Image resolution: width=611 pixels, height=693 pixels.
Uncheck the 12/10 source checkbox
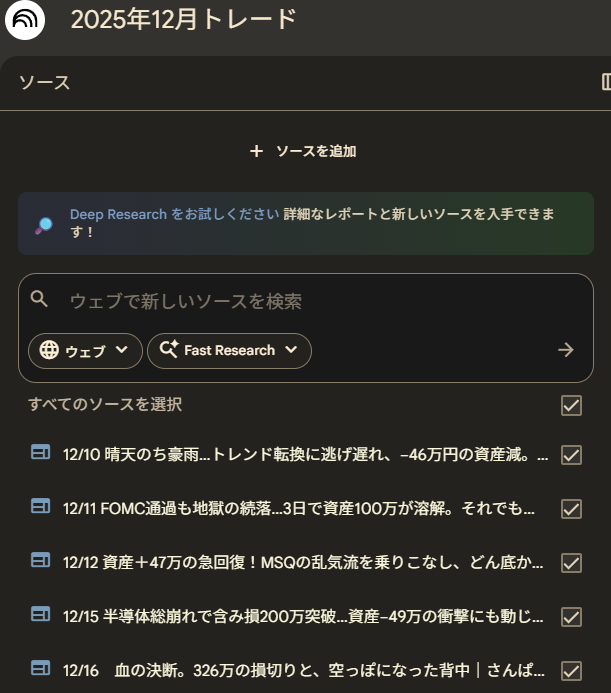point(571,455)
